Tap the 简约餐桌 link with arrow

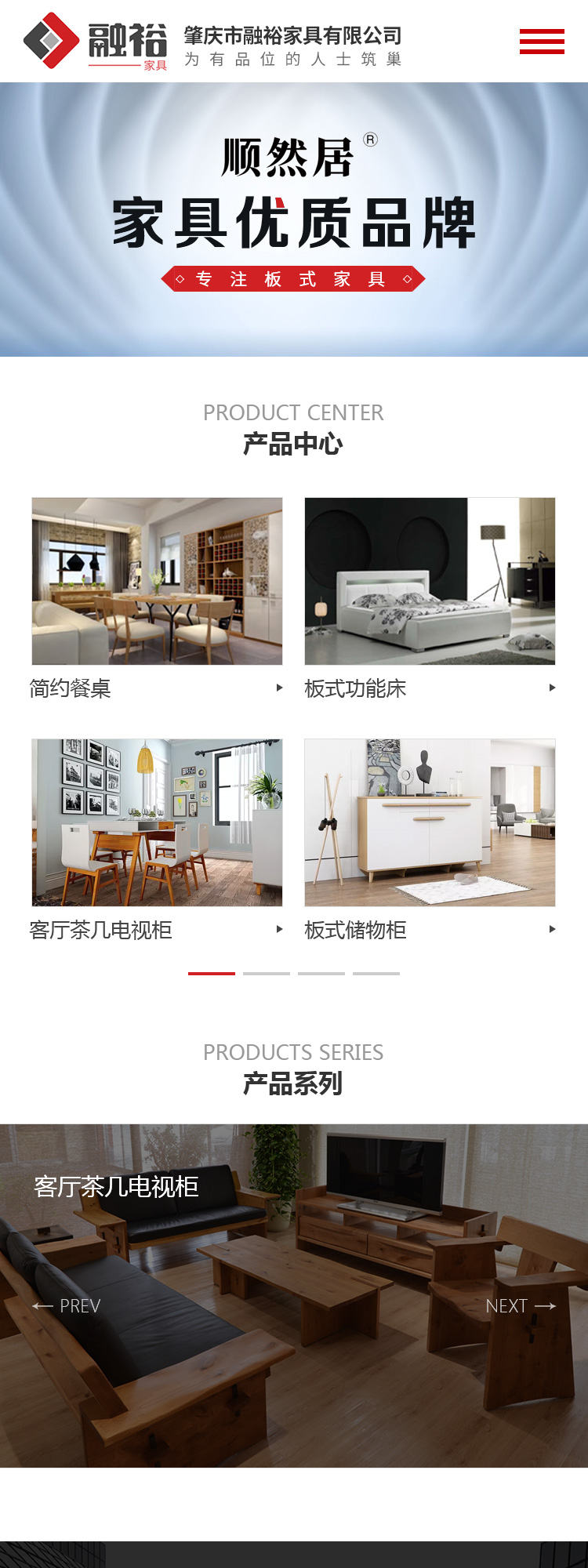157,688
